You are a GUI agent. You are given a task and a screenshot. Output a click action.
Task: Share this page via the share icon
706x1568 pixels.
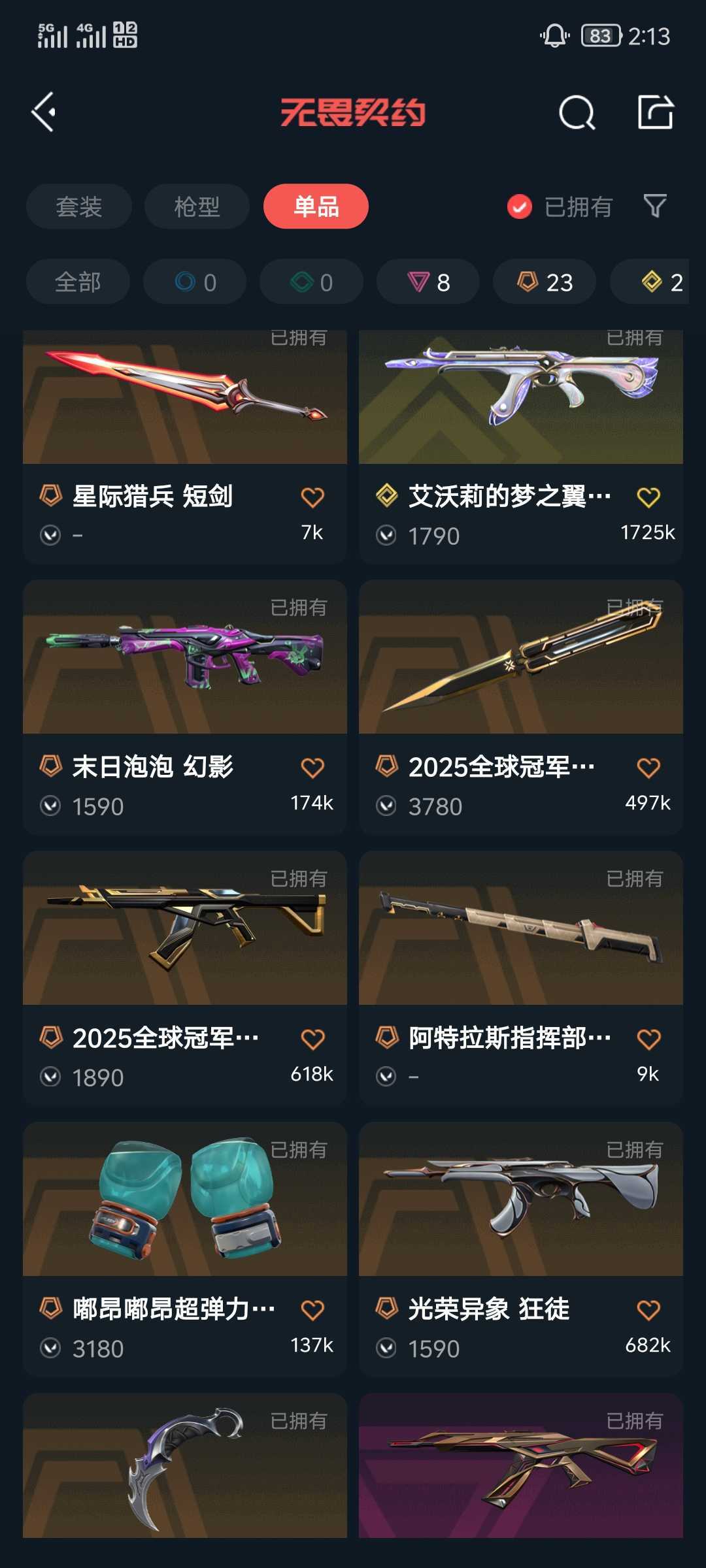[x=655, y=112]
